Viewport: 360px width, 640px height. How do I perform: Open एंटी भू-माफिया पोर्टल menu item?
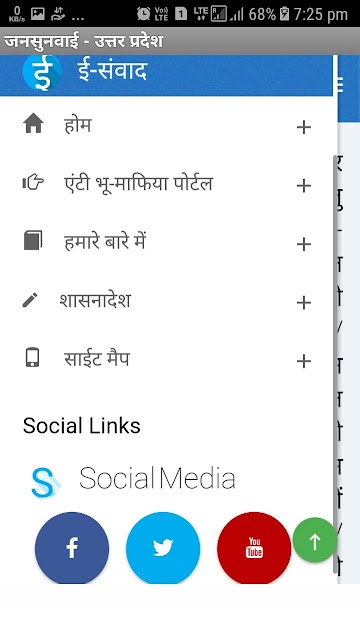(x=138, y=184)
